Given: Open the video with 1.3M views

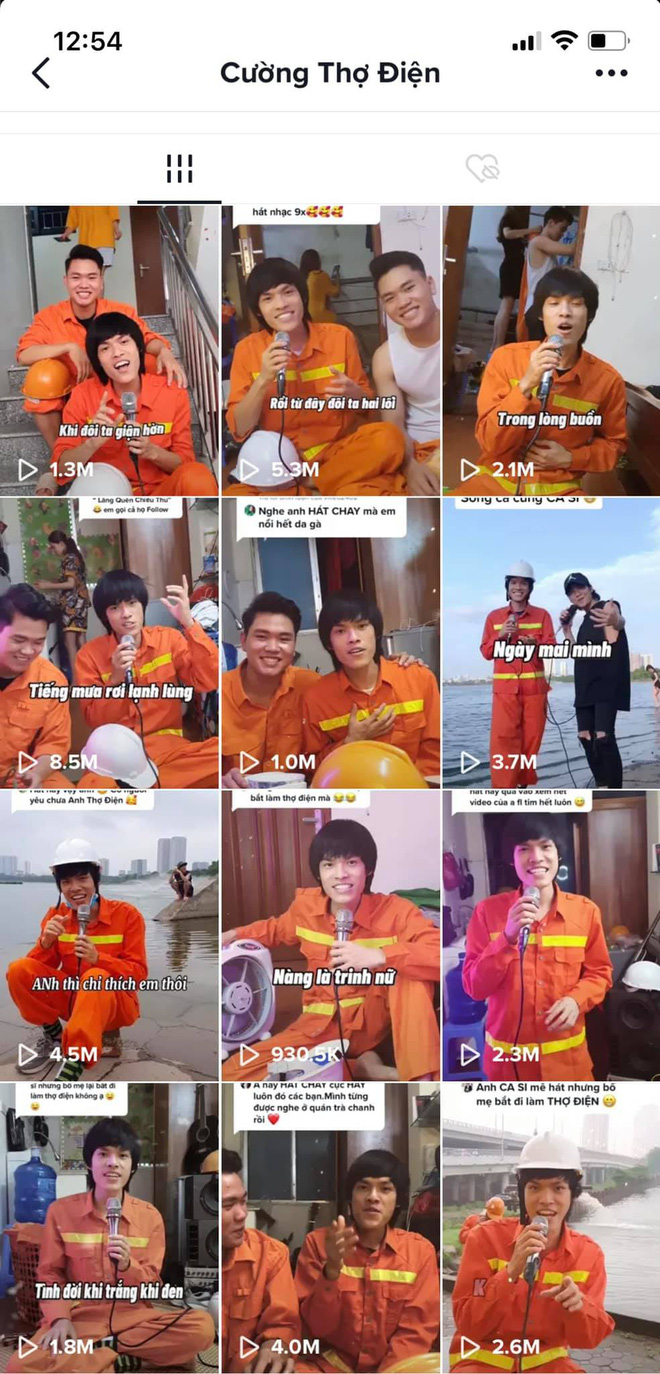Looking at the screenshot, I should pyautogui.click(x=109, y=350).
